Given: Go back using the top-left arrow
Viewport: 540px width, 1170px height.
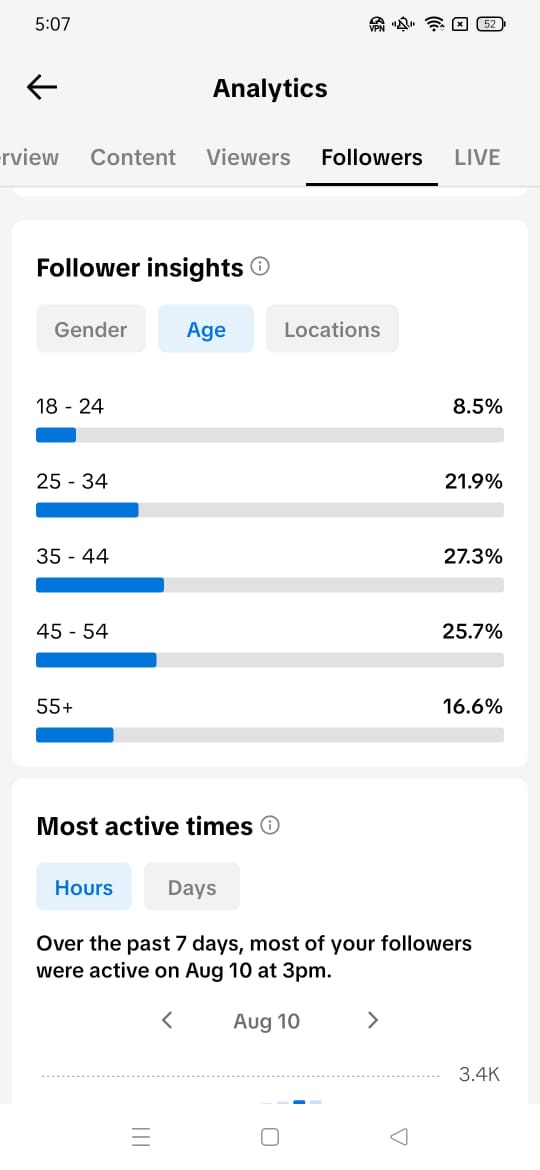Looking at the screenshot, I should pos(42,88).
